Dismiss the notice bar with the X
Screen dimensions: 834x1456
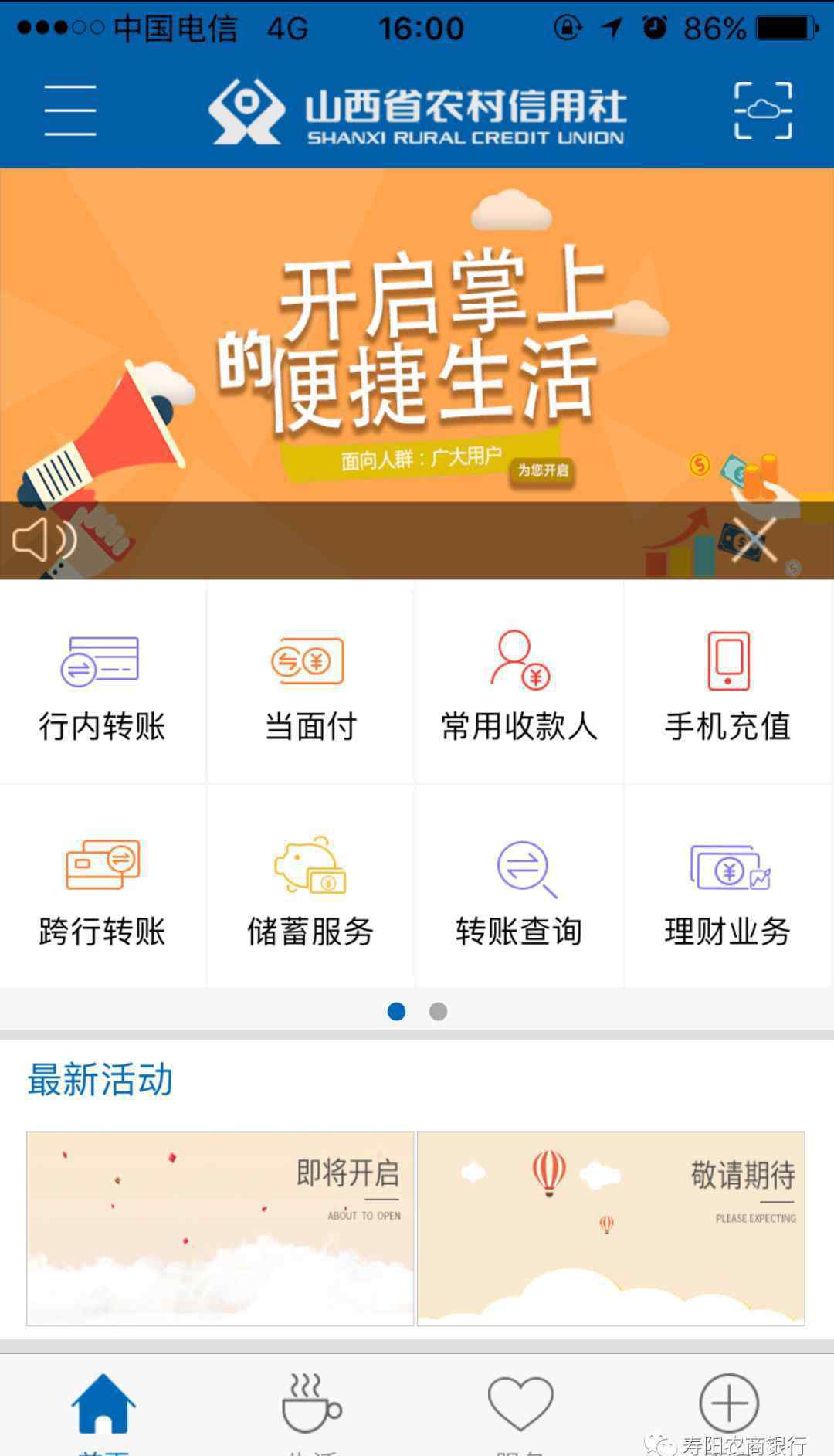click(754, 539)
